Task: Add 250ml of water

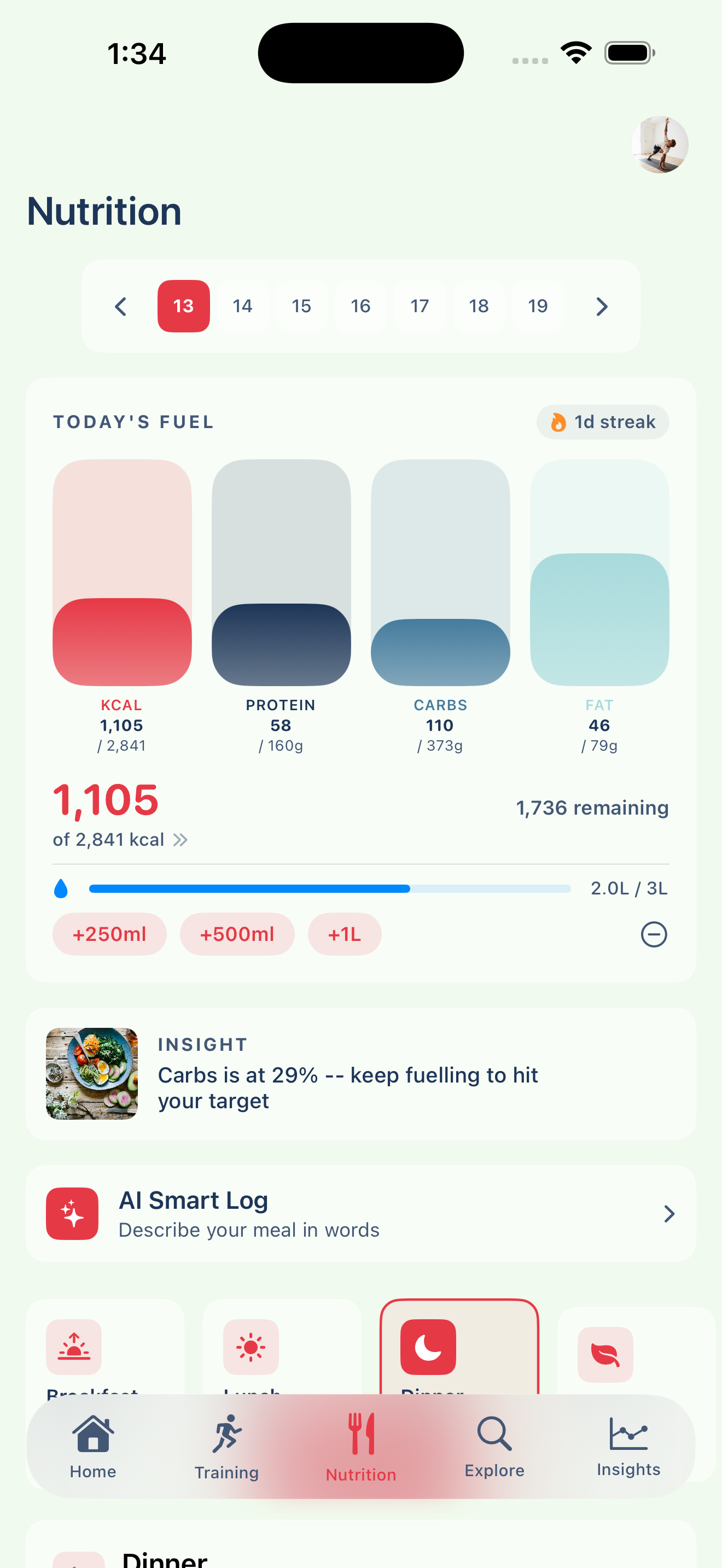Action: point(109,934)
